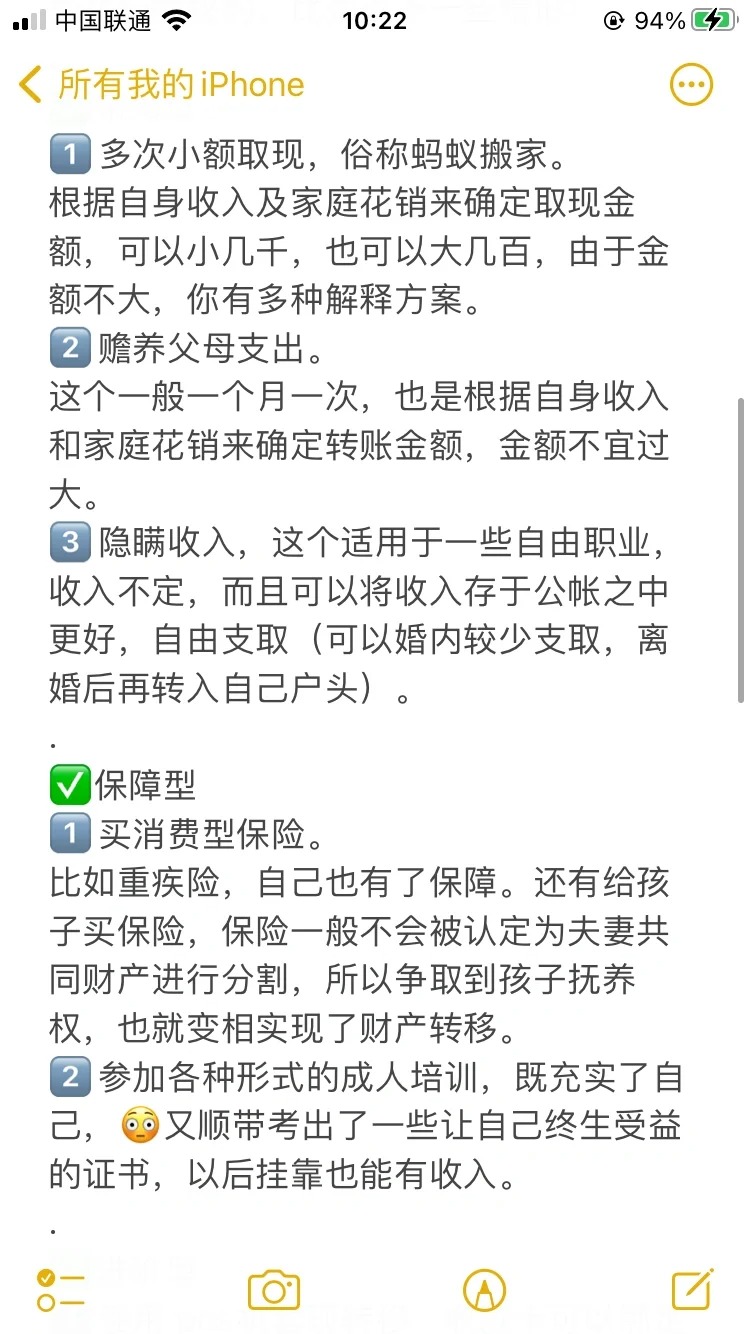Open the markup pen tool

(x=484, y=1290)
